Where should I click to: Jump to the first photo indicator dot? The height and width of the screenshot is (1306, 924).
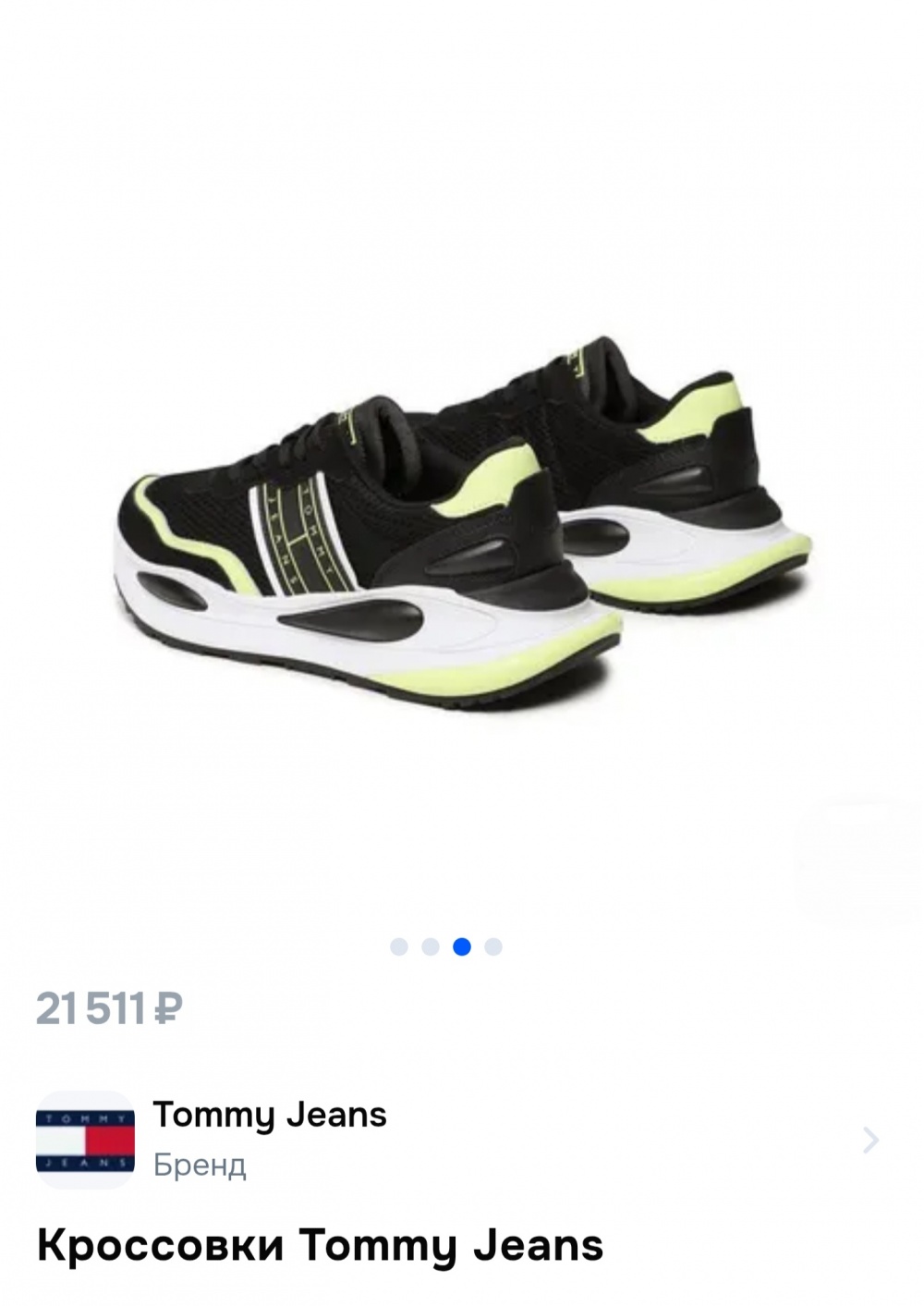pos(399,946)
